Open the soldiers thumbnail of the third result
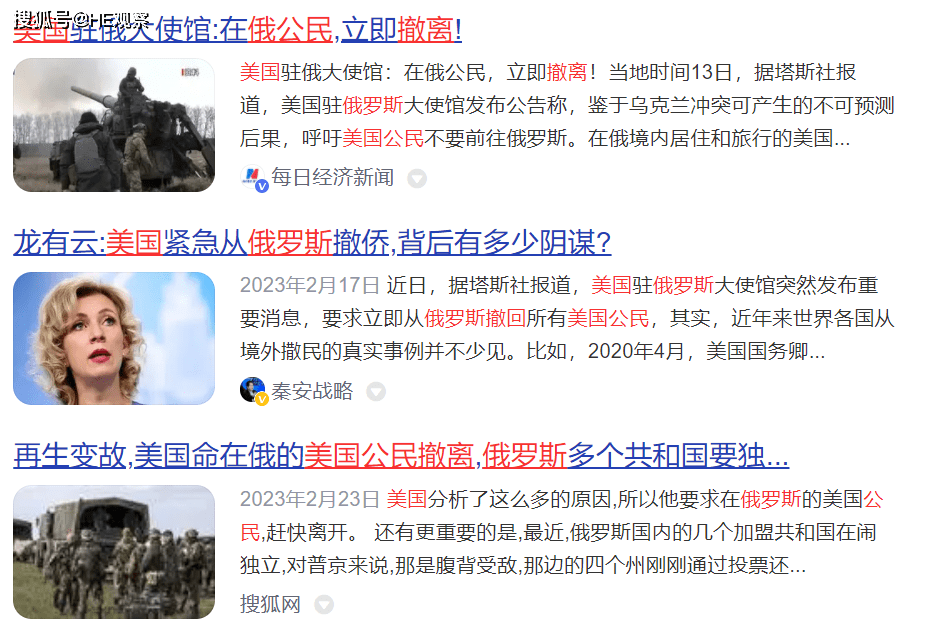 [x=114, y=551]
